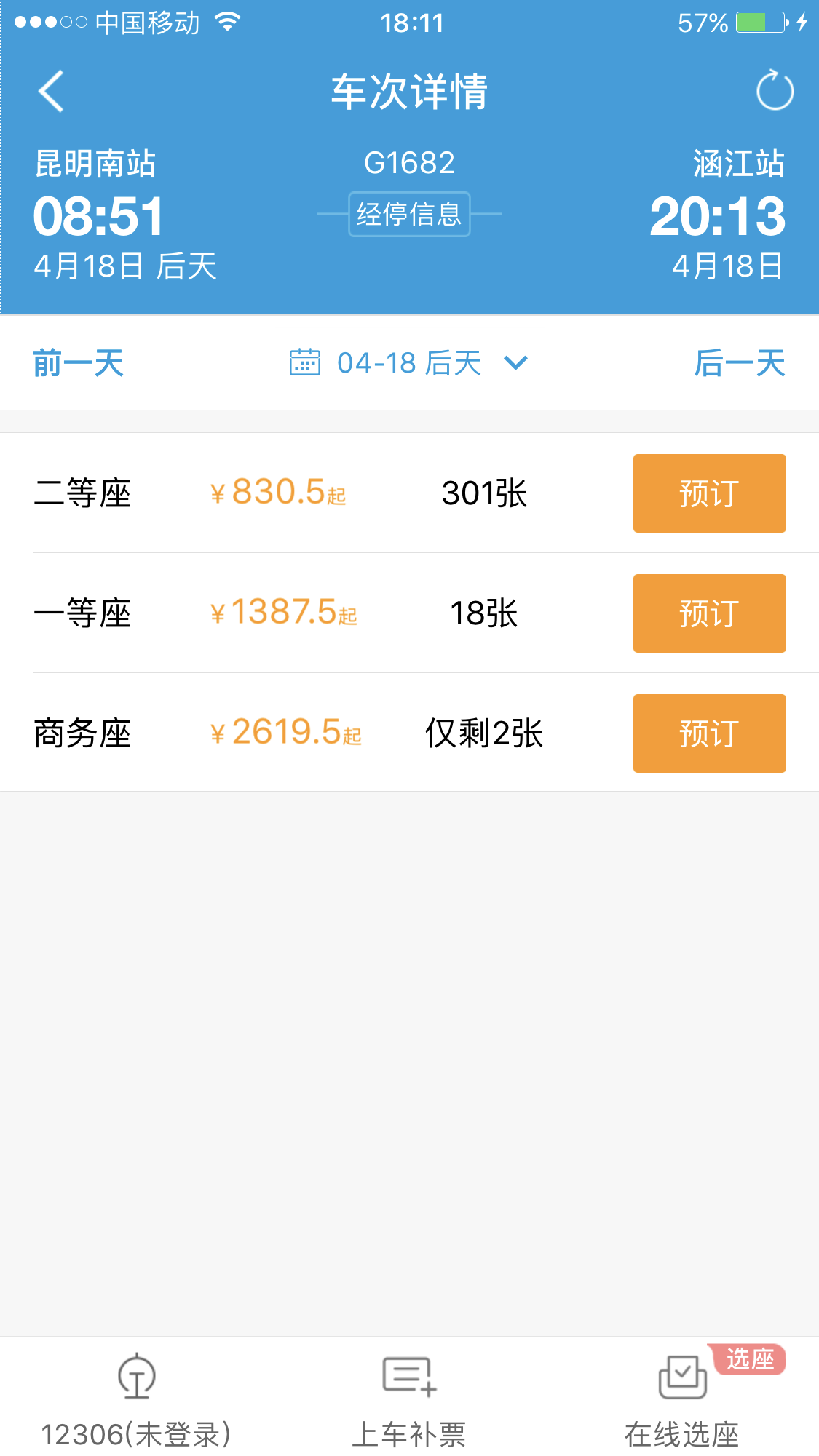Screen dimensions: 819x1456
Task: Switch to 前一天 previous day
Action: coord(79,363)
